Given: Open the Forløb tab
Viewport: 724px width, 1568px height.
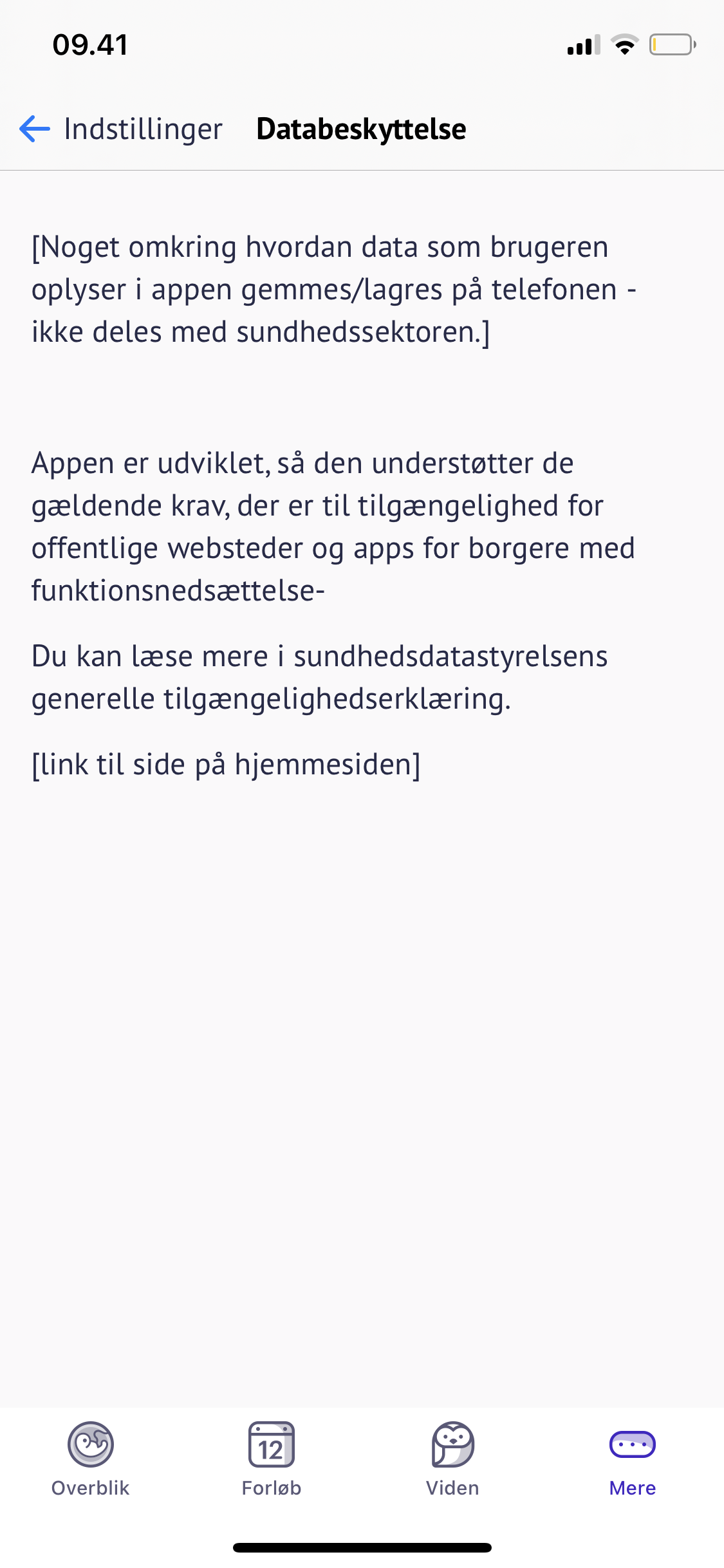Looking at the screenshot, I should 271,1459.
